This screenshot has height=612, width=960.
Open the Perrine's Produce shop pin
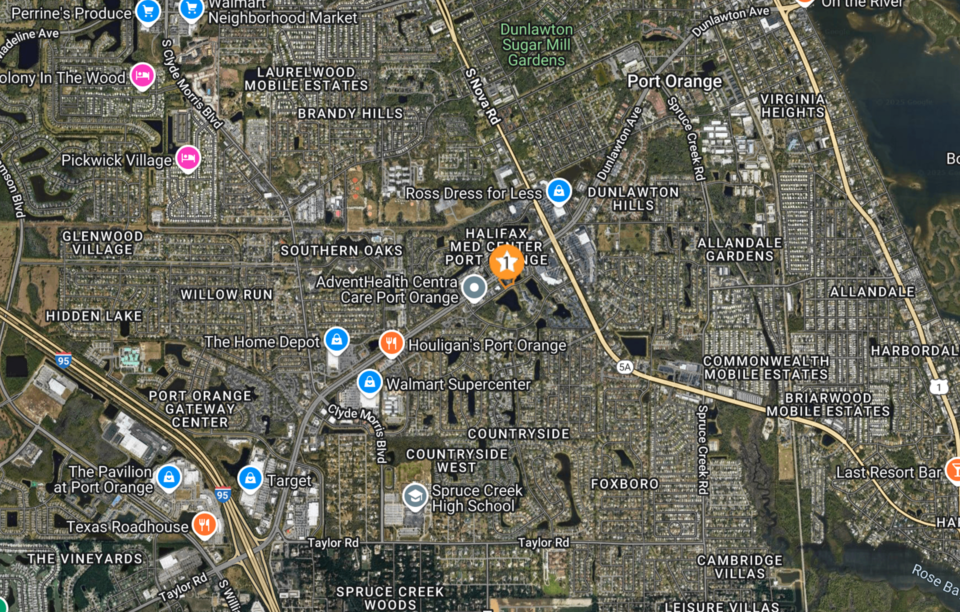point(149,12)
